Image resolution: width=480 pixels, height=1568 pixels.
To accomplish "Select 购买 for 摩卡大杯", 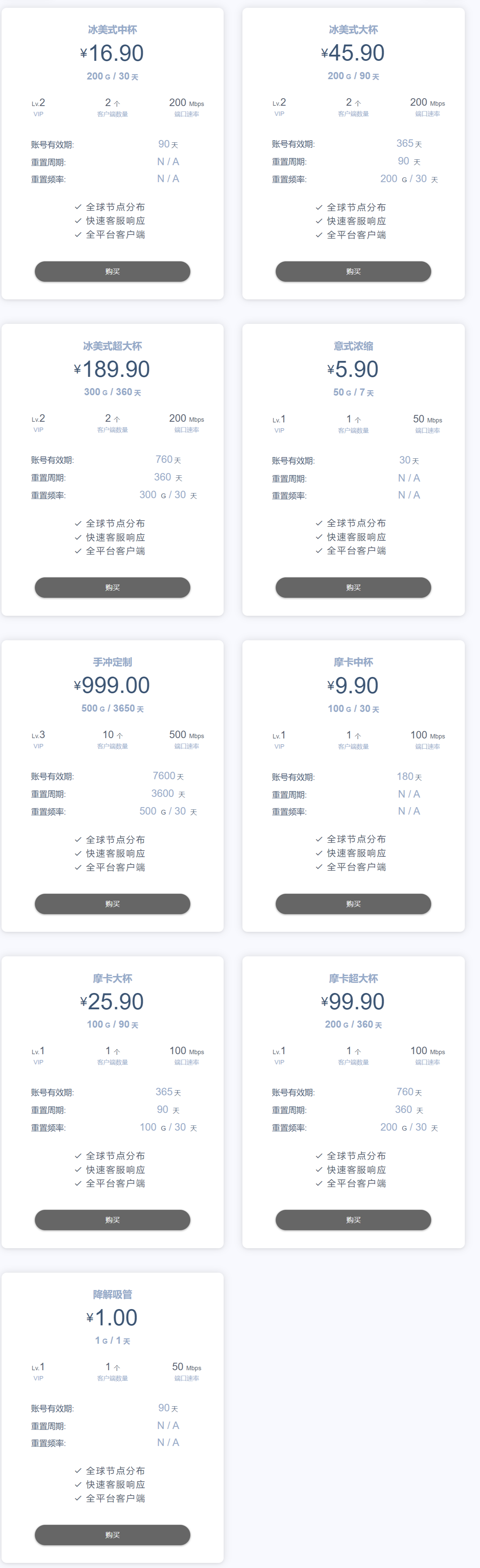I will coord(112,1220).
